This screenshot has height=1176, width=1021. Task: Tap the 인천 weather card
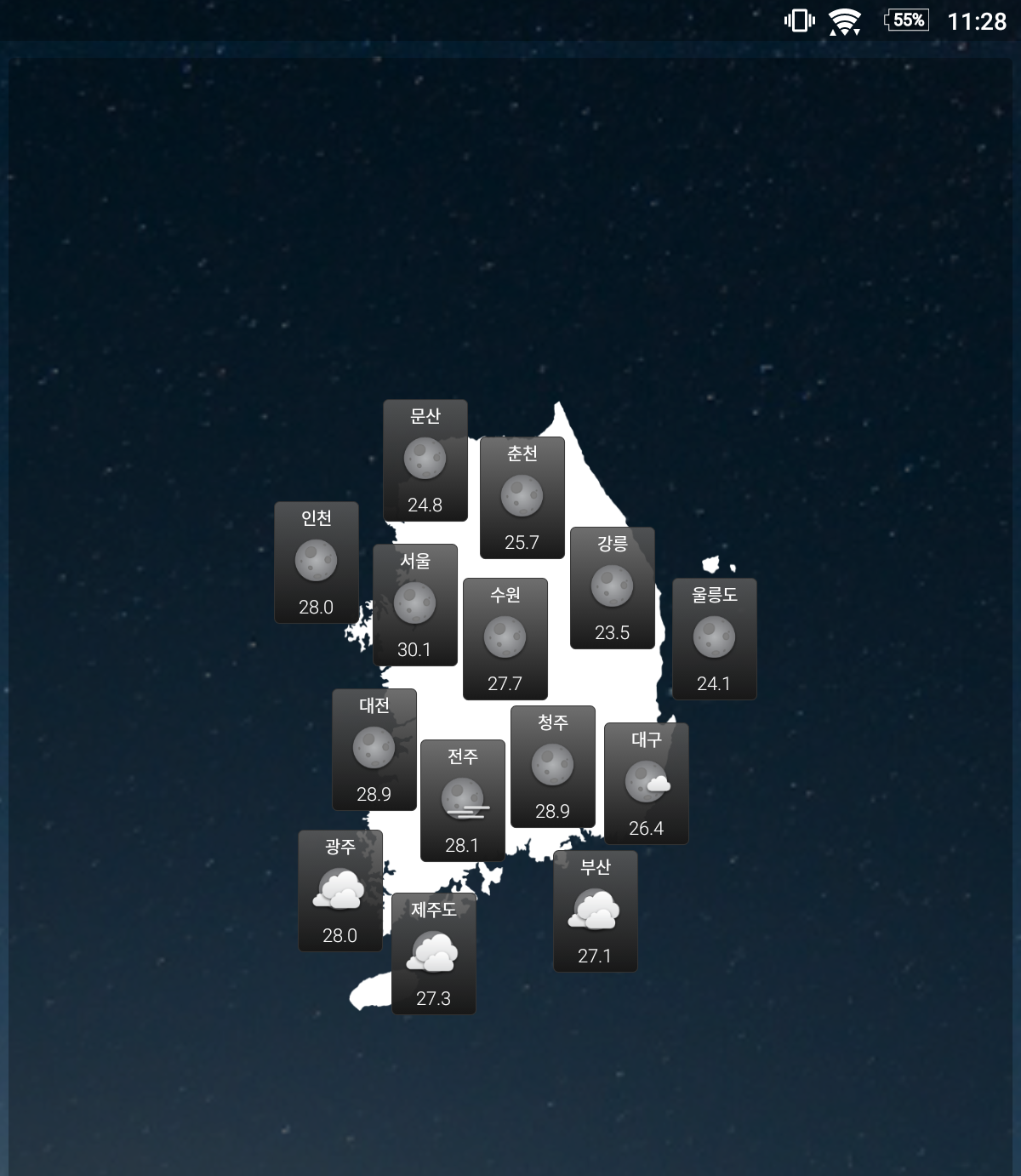tap(316, 562)
